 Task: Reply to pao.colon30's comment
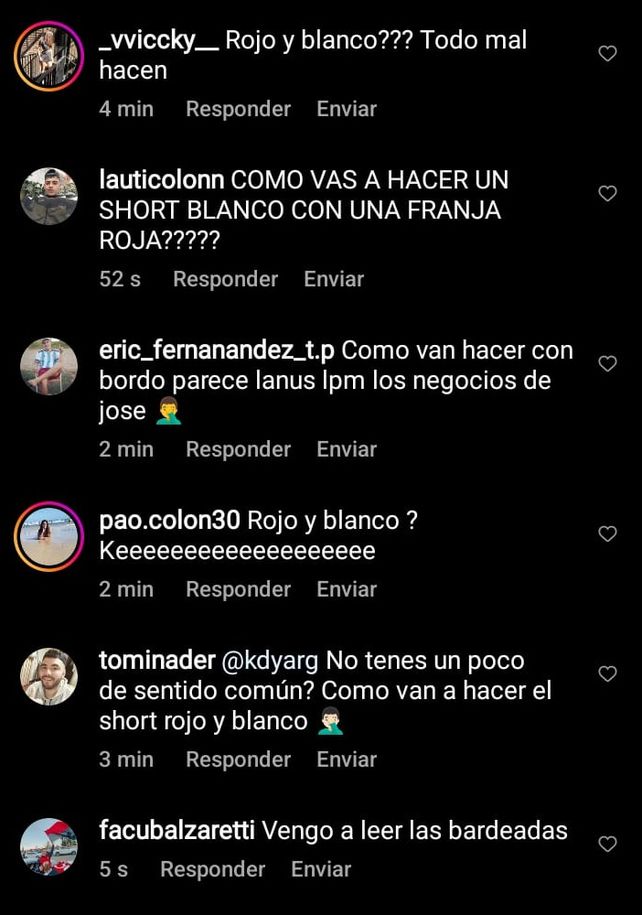click(x=238, y=589)
